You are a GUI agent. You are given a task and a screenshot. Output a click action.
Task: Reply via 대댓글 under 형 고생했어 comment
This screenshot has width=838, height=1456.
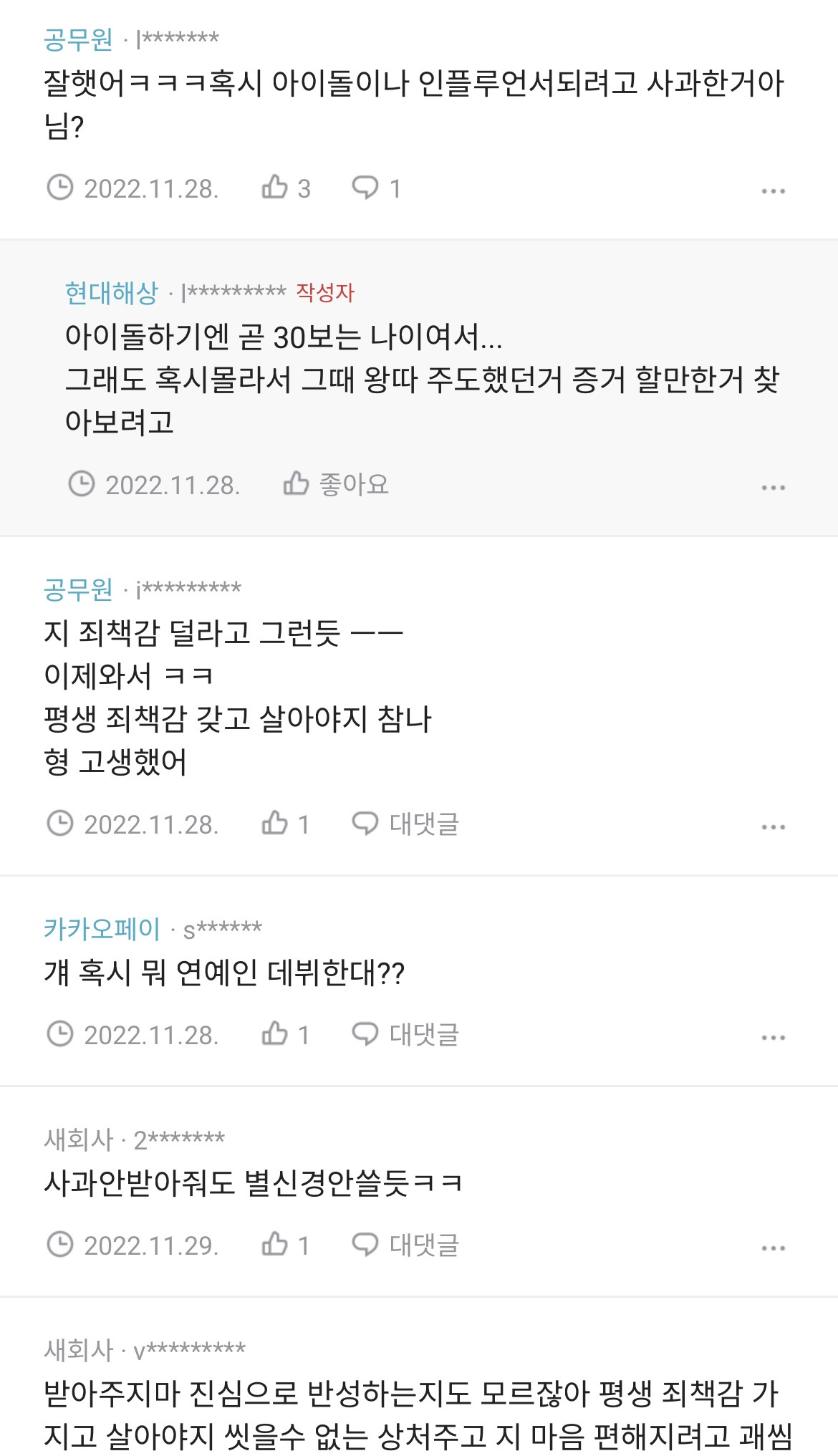(x=405, y=824)
